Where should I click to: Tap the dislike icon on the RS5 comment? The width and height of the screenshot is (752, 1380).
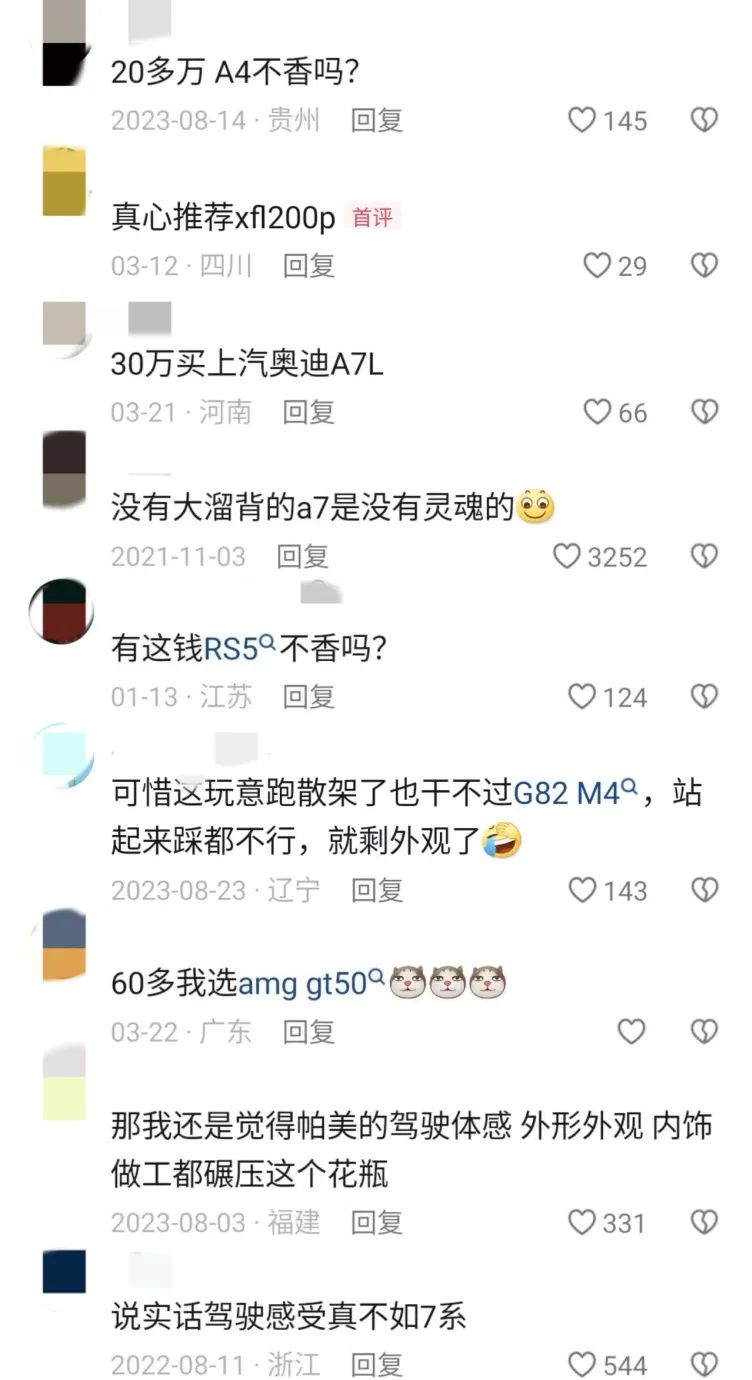click(702, 697)
